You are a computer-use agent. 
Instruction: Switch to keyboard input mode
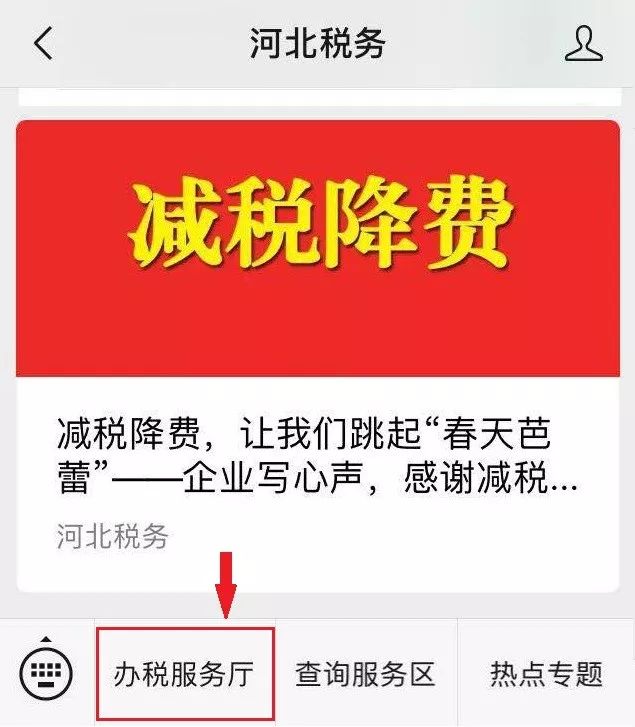[x=46, y=672]
